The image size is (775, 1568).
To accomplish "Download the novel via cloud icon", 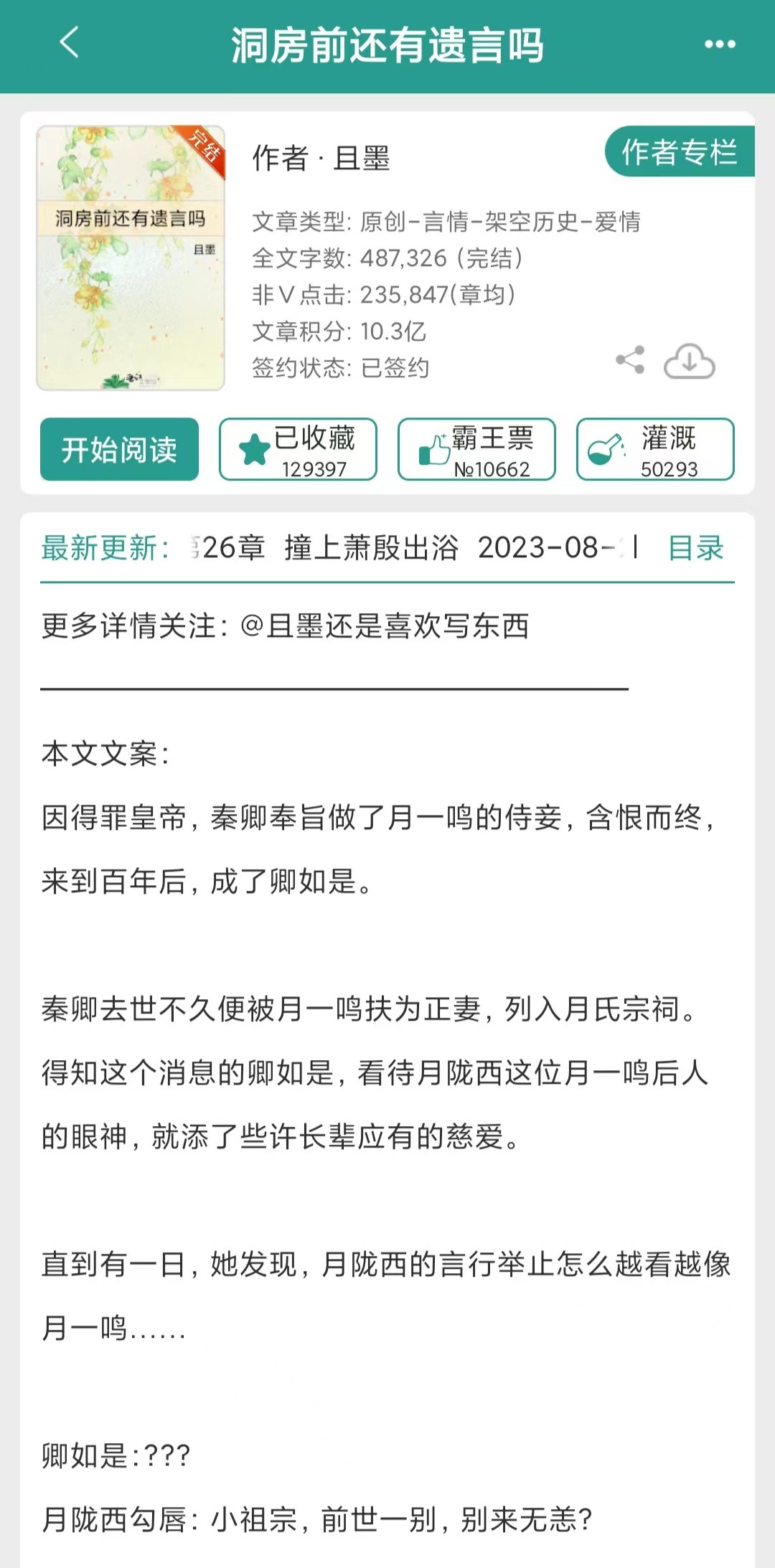I will (689, 361).
